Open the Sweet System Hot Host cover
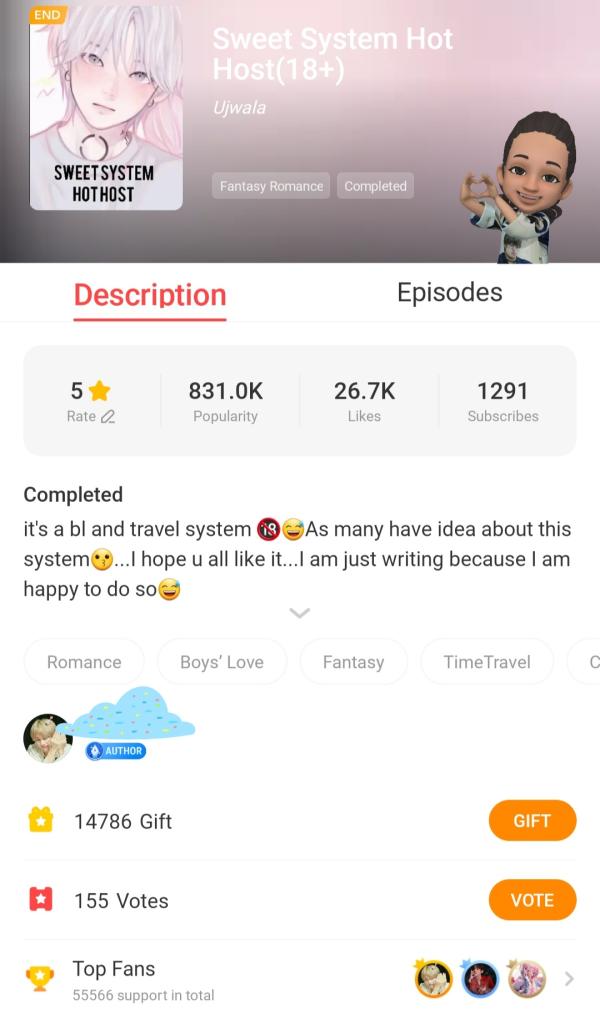 (x=106, y=107)
